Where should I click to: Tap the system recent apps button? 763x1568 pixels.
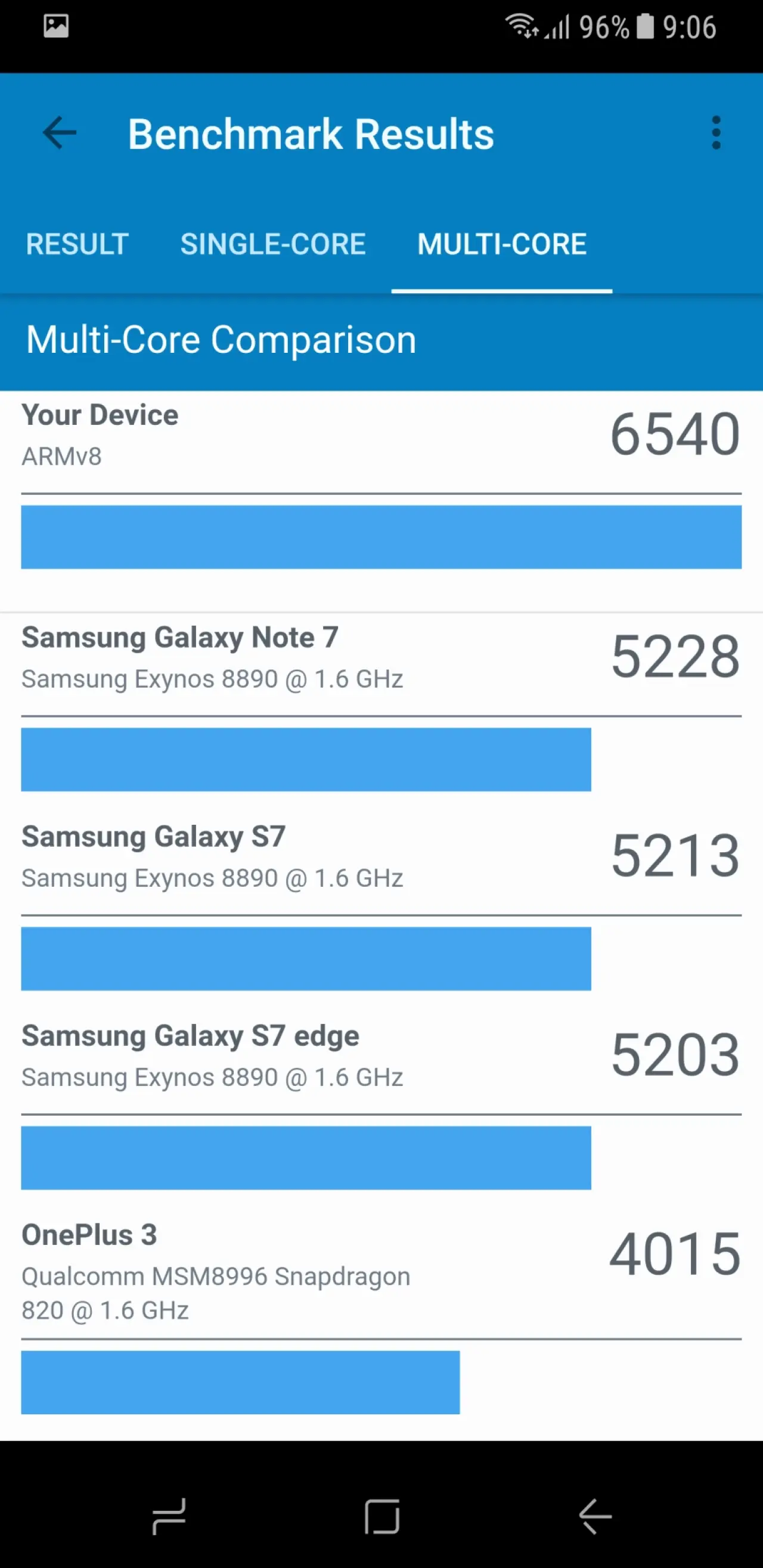[x=169, y=1516]
